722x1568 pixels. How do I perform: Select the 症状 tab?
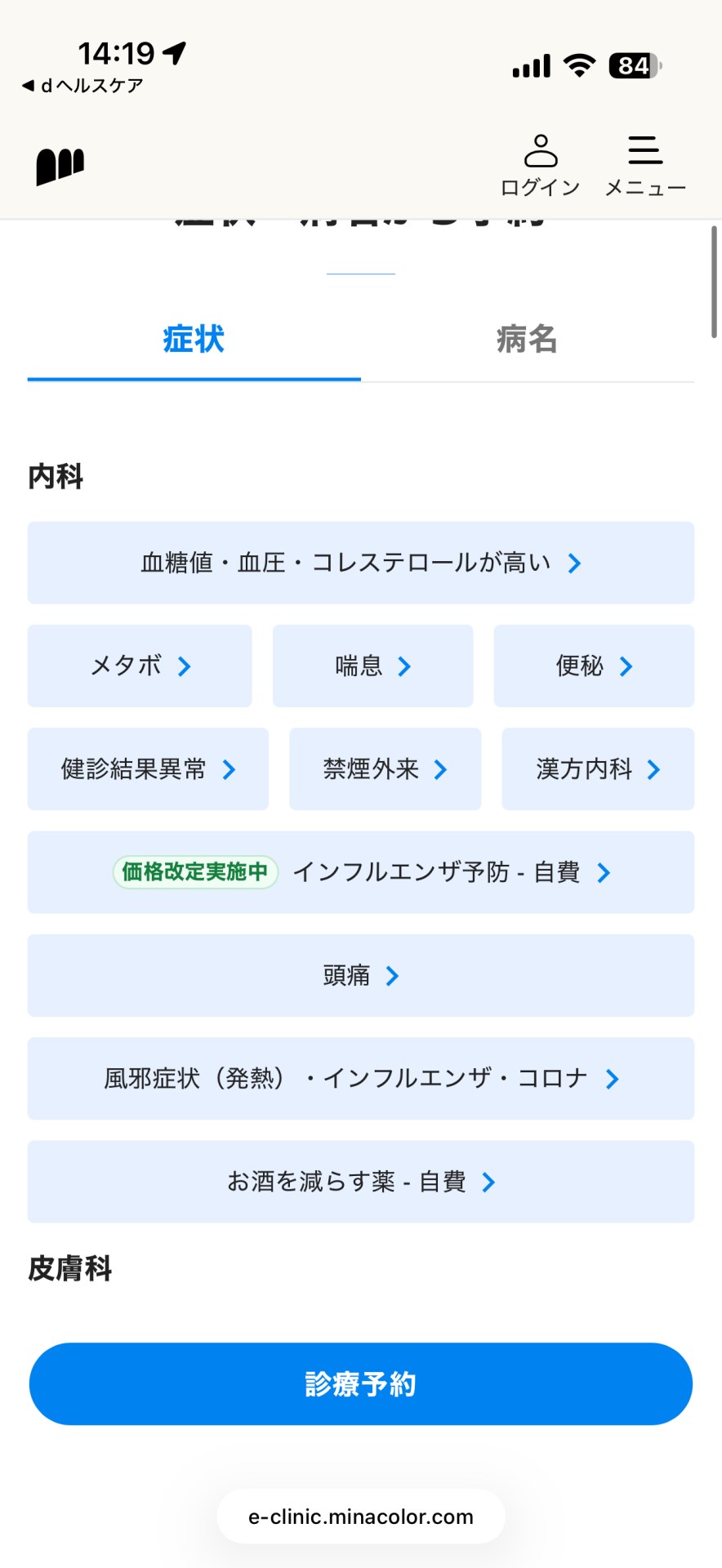tap(194, 339)
